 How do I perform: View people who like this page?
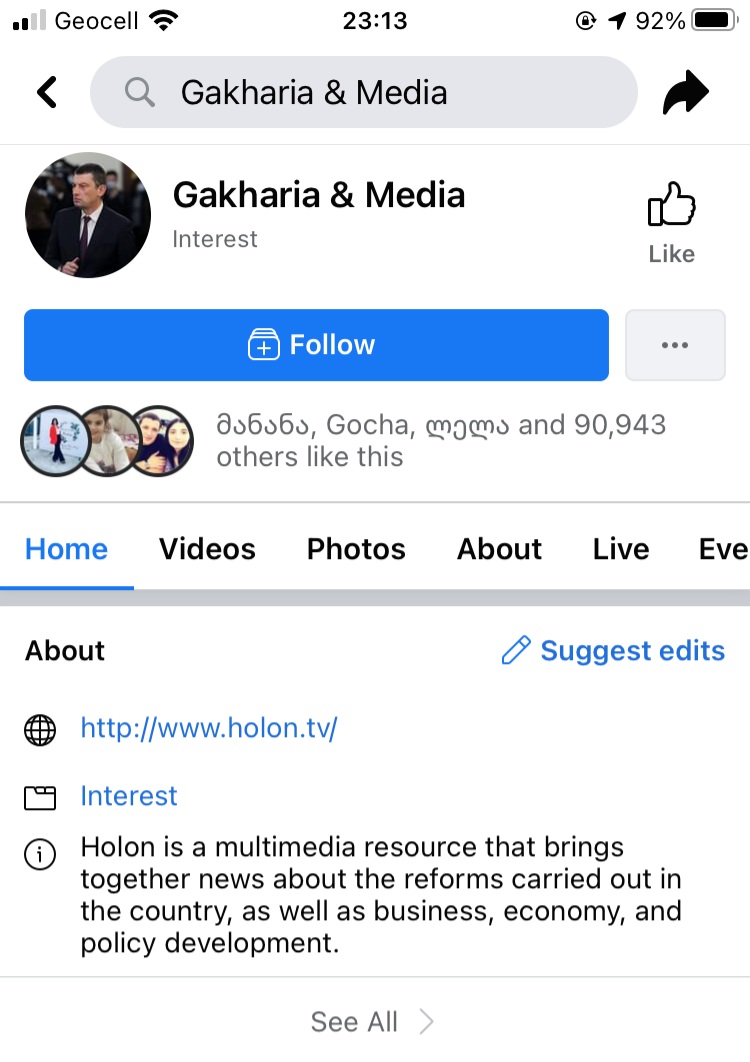(440, 440)
